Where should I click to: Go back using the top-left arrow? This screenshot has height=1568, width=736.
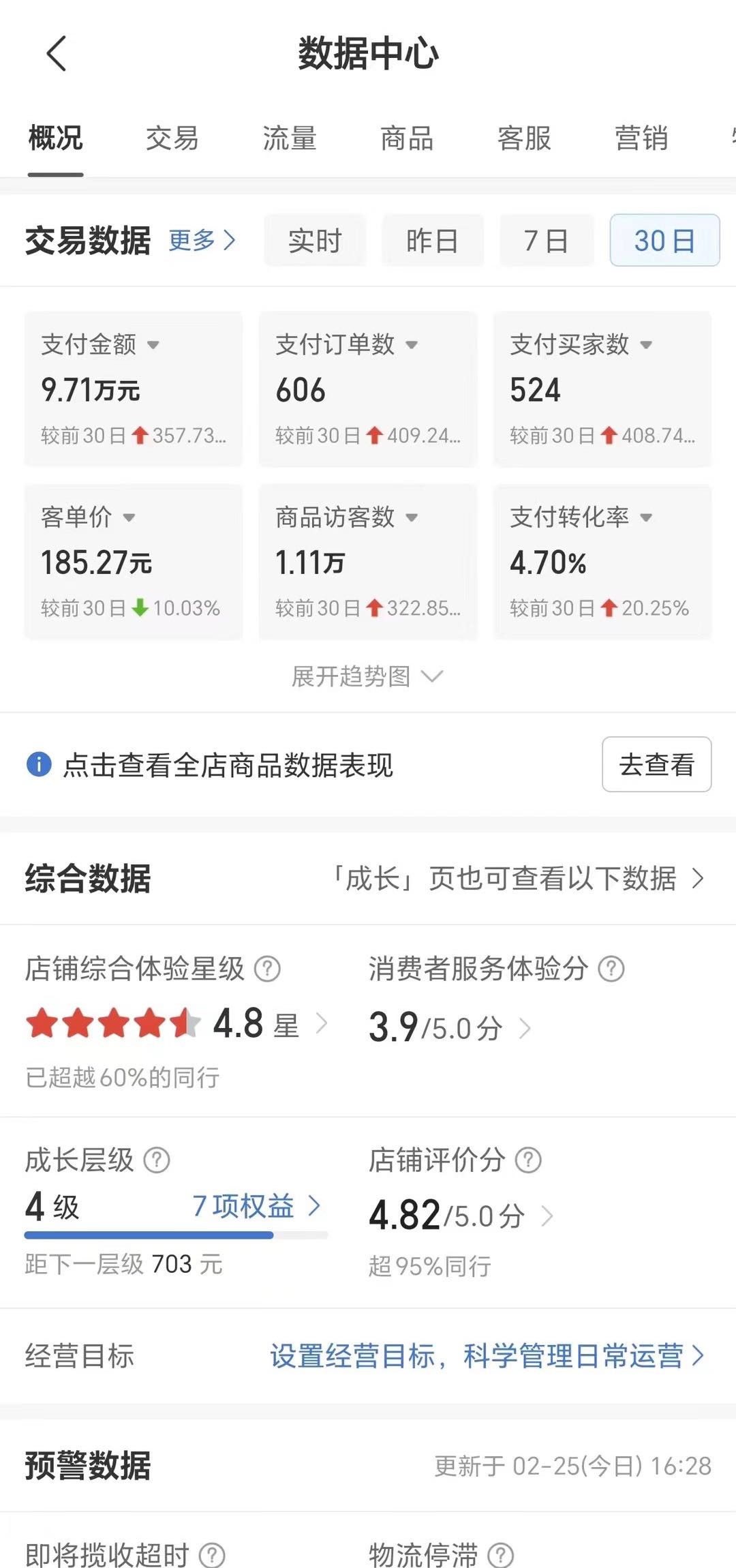point(57,54)
